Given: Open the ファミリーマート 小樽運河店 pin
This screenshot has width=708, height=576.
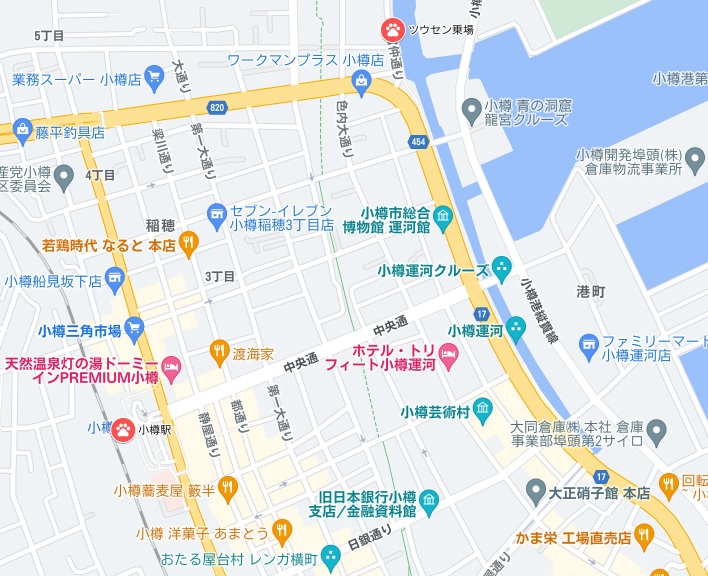Looking at the screenshot, I should [x=590, y=347].
